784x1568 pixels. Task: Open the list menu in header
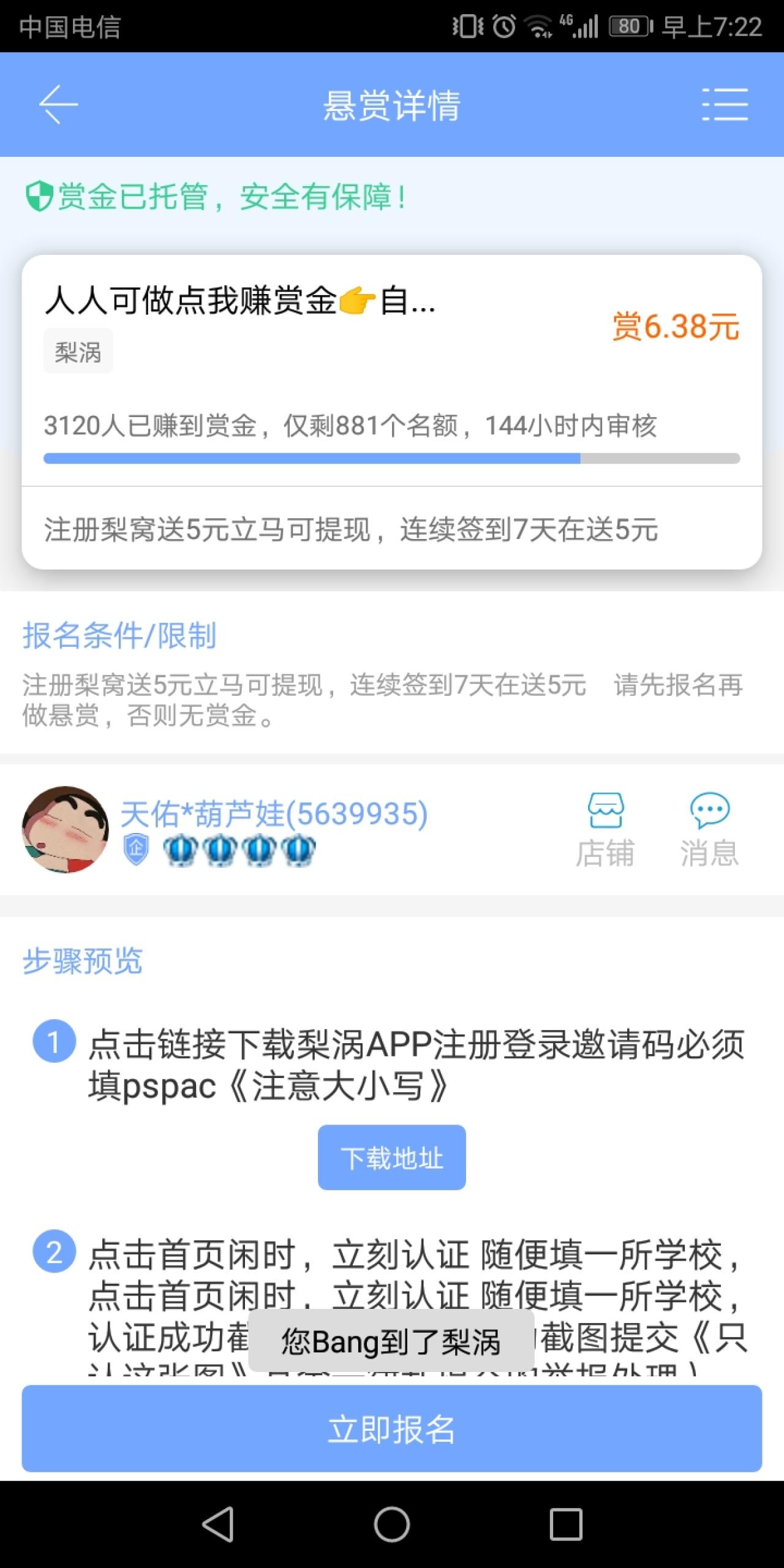725,104
